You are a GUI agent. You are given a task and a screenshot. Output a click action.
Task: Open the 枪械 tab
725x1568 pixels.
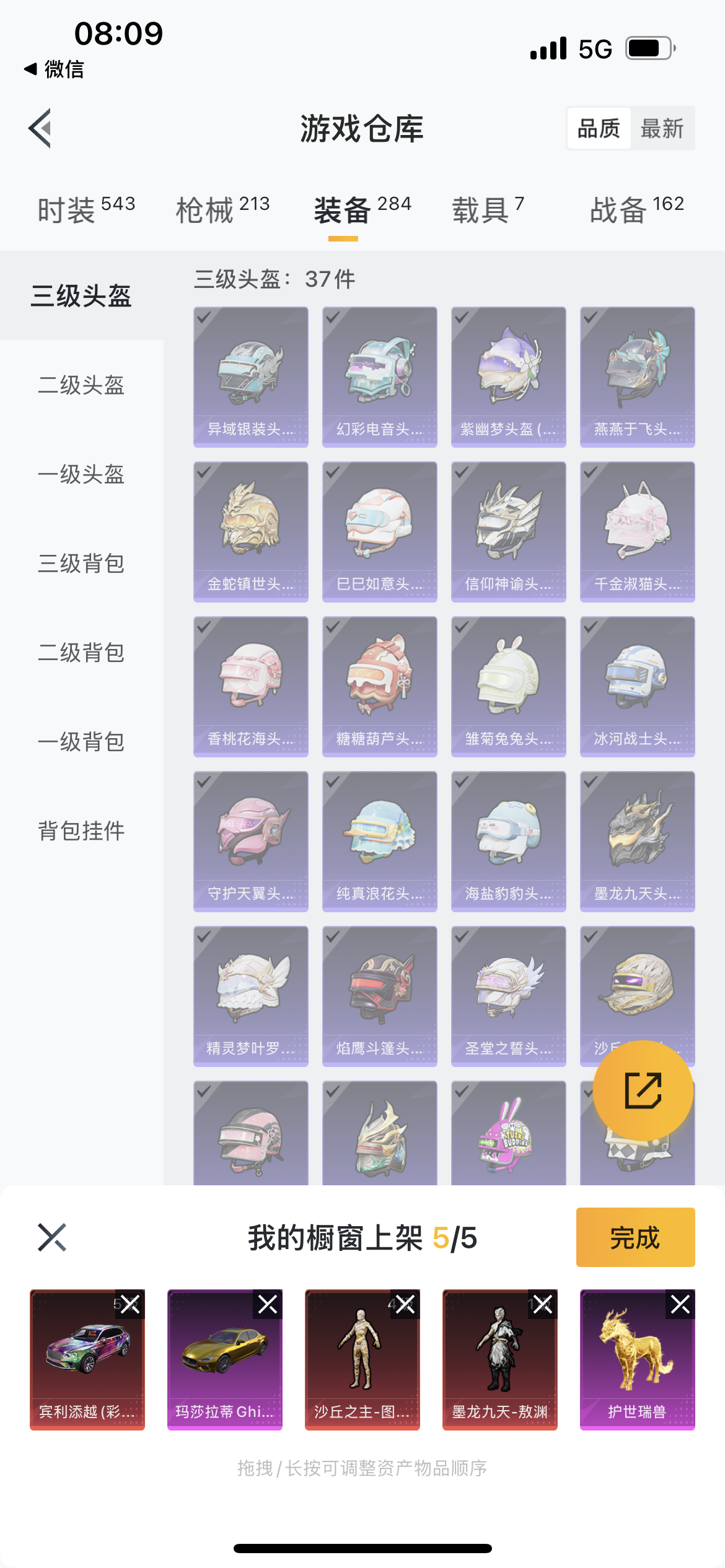click(x=222, y=209)
